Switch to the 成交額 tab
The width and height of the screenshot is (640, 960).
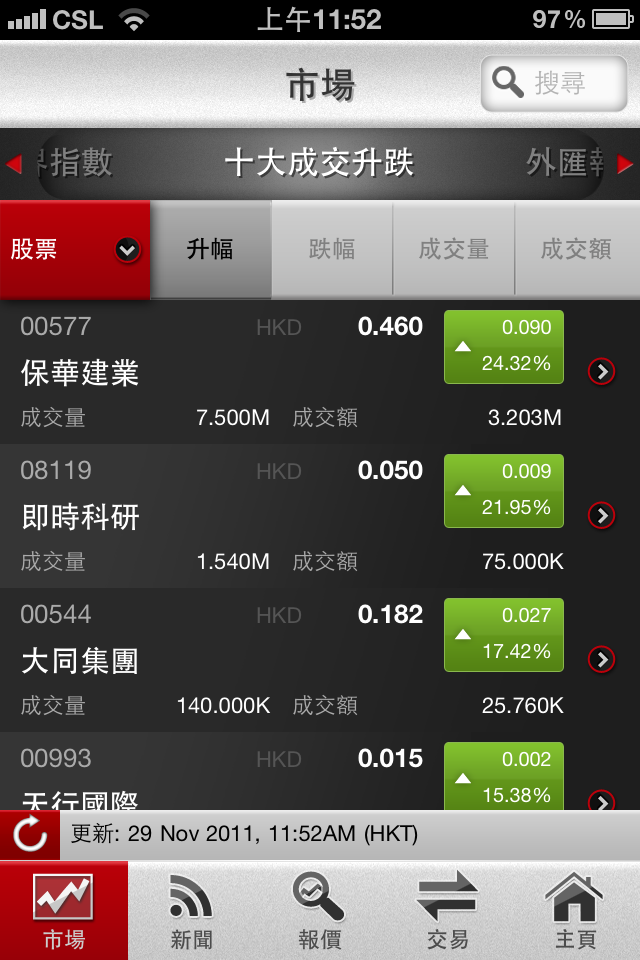[x=576, y=250]
